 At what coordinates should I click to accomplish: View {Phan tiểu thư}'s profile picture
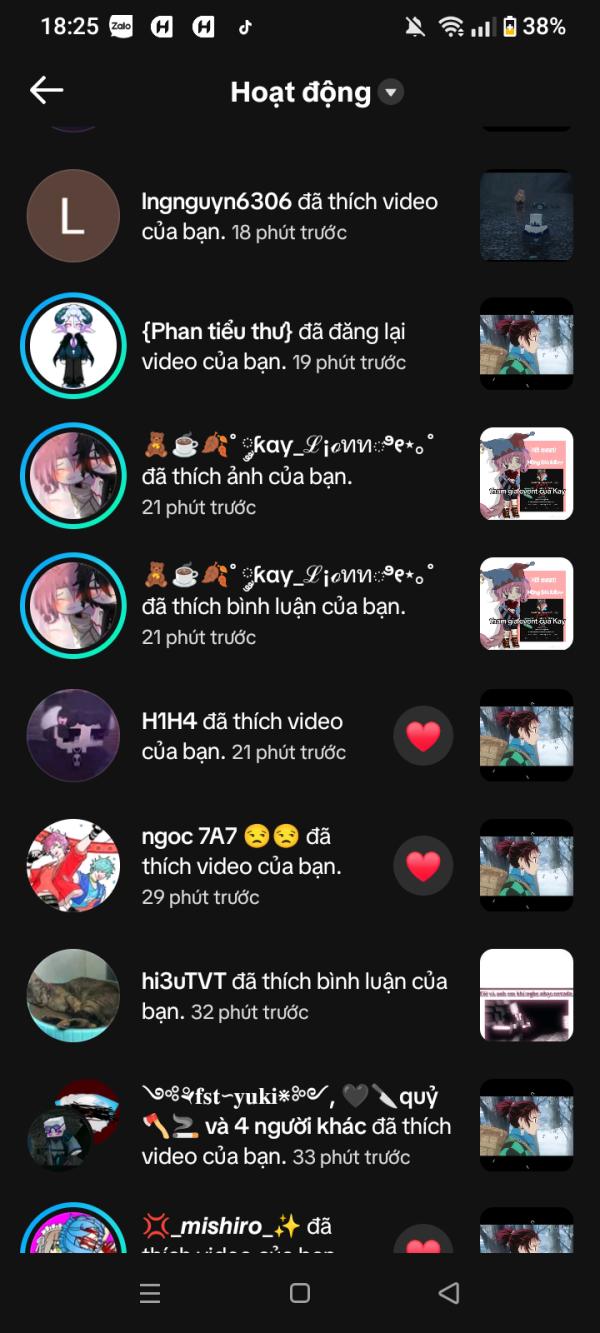click(x=73, y=346)
